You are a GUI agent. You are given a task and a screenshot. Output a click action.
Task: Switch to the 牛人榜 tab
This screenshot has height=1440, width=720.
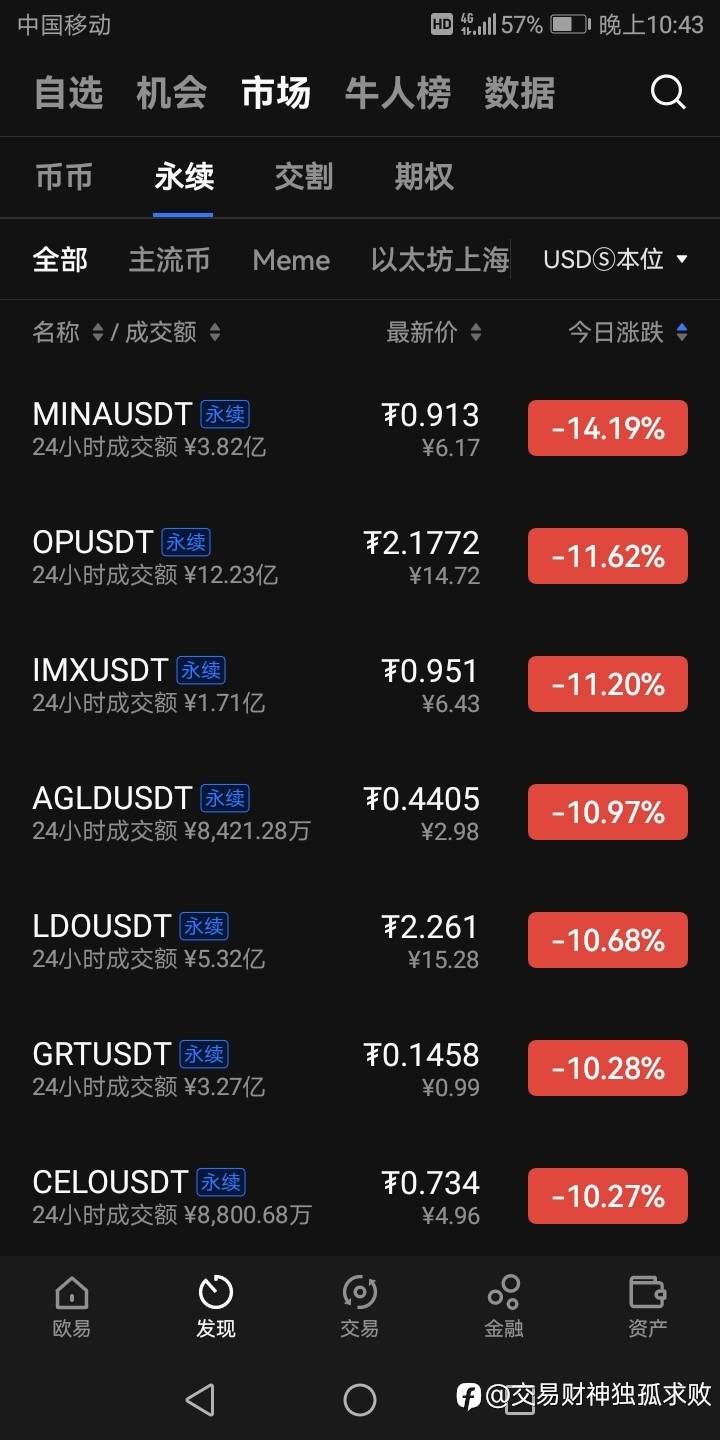click(397, 94)
